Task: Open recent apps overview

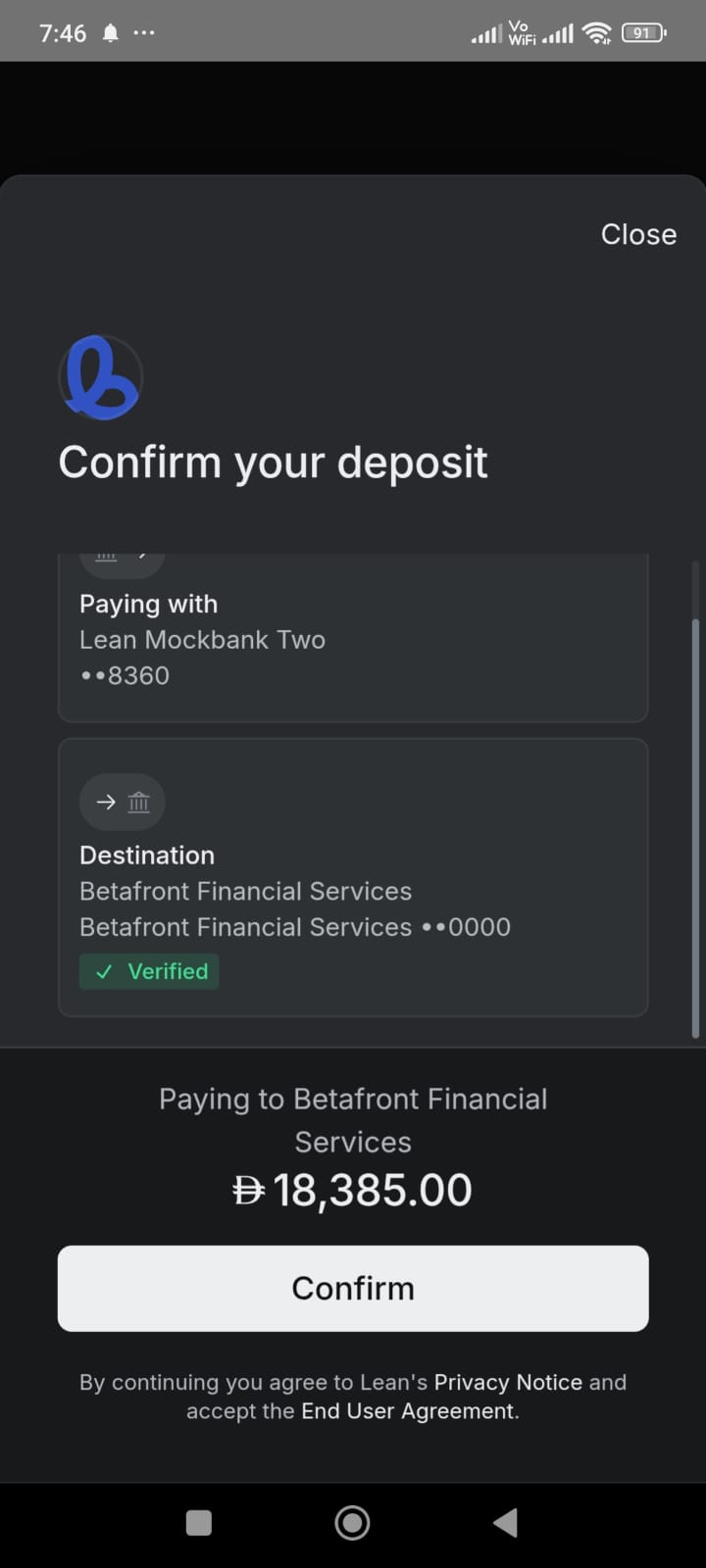Action: pyautogui.click(x=199, y=1522)
